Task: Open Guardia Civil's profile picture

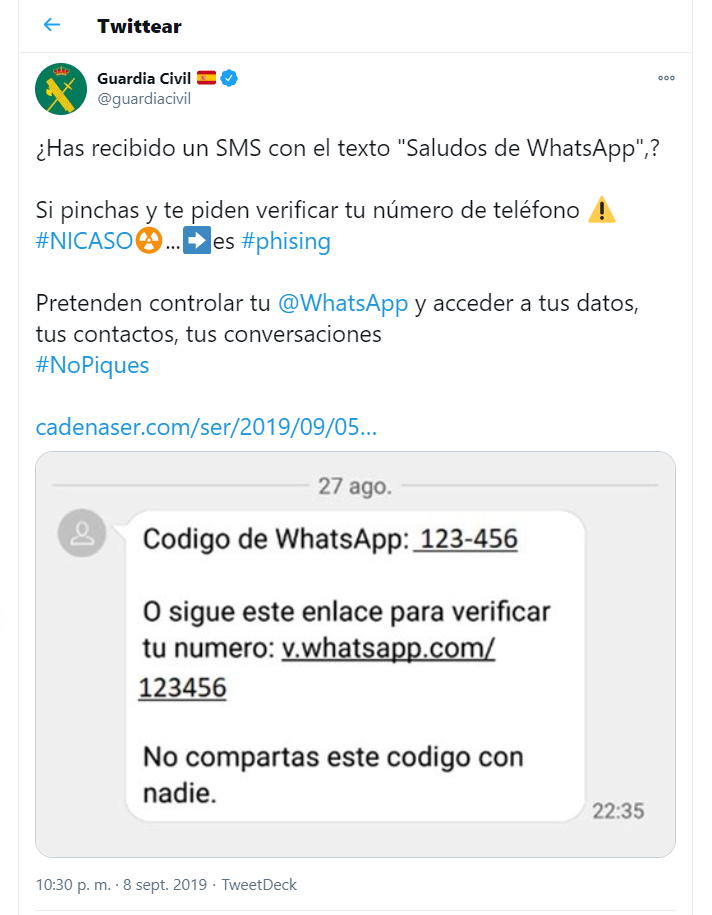Action: 61,88
